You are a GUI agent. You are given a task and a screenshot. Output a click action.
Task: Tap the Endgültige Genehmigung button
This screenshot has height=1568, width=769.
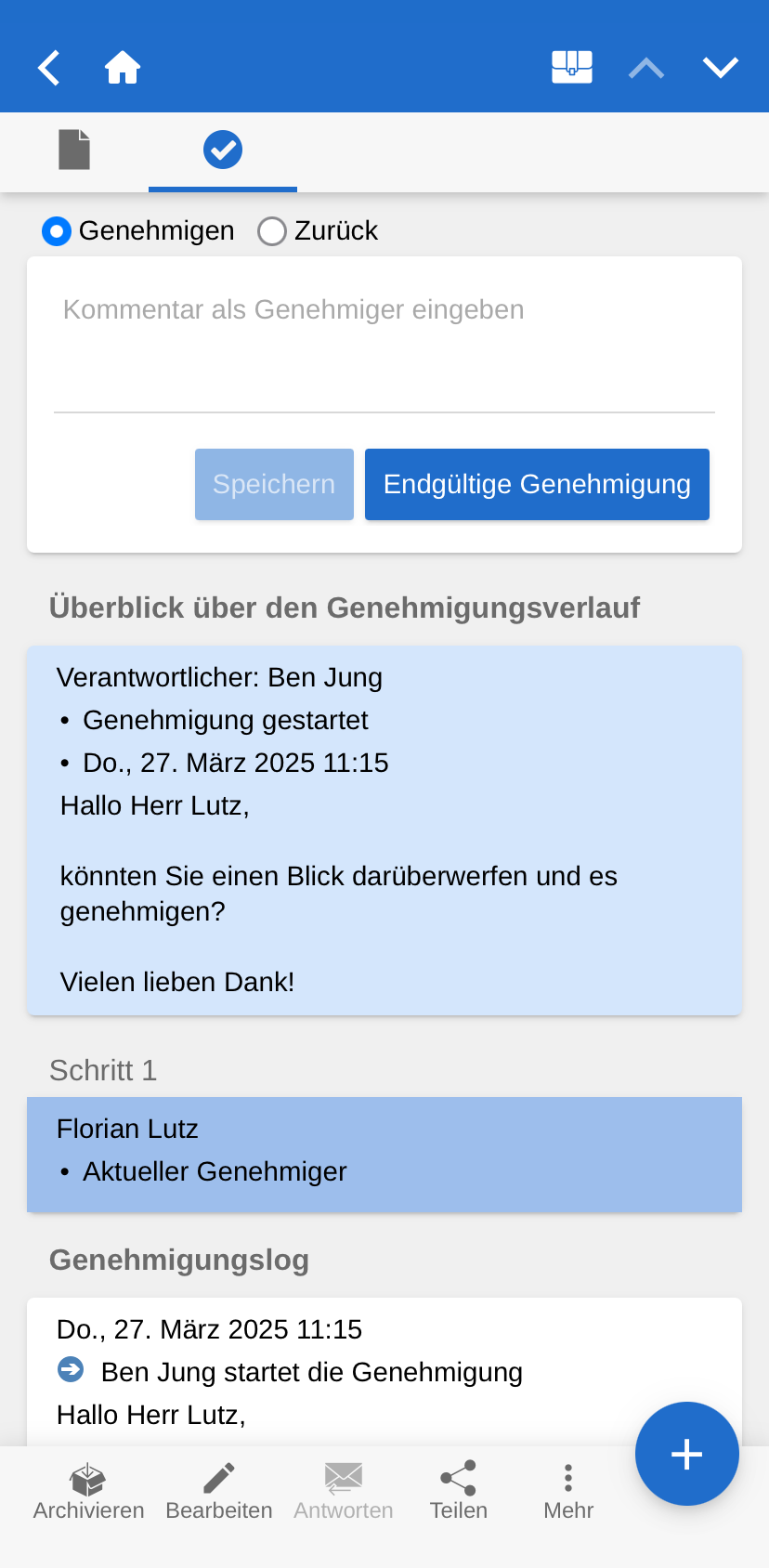click(x=537, y=484)
